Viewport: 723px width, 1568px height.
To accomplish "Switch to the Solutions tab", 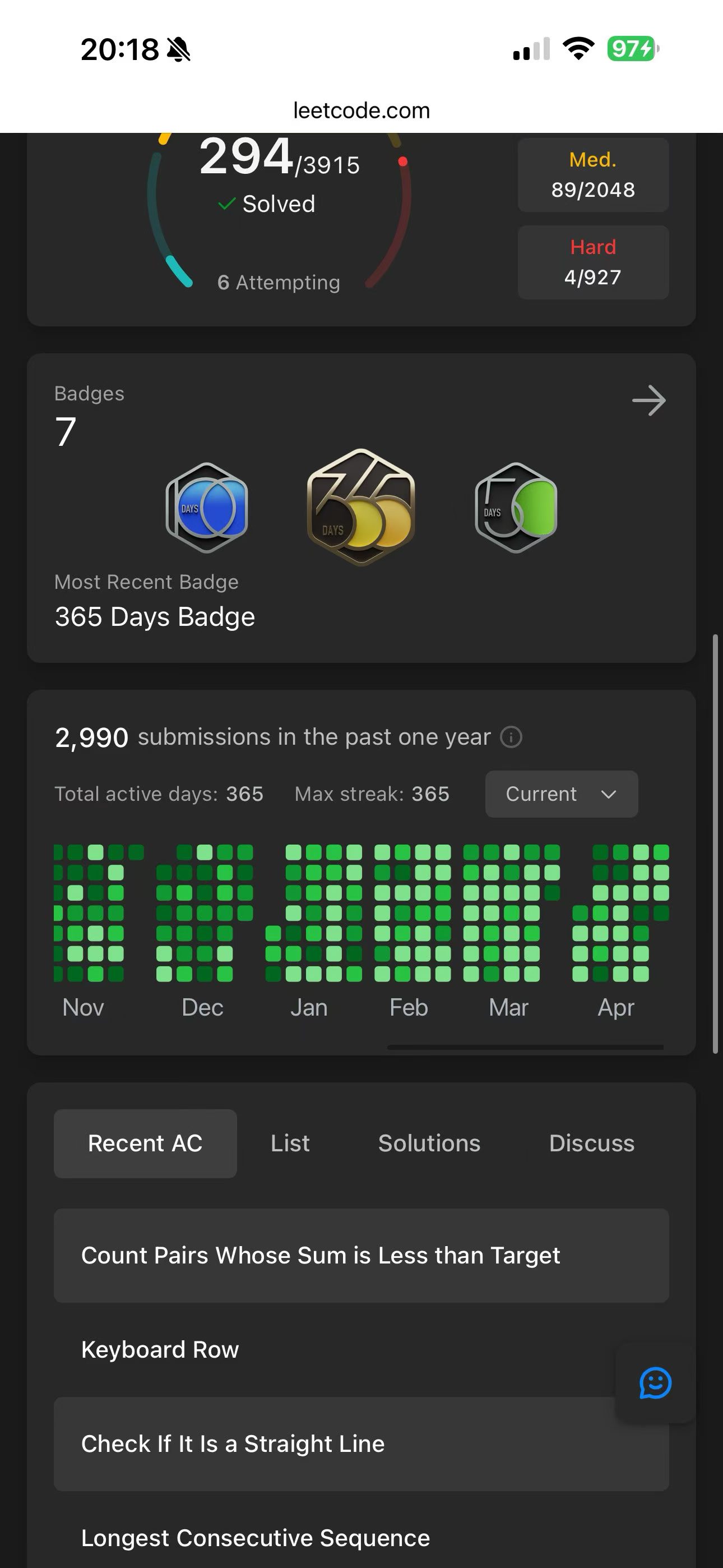I will 429,1143.
